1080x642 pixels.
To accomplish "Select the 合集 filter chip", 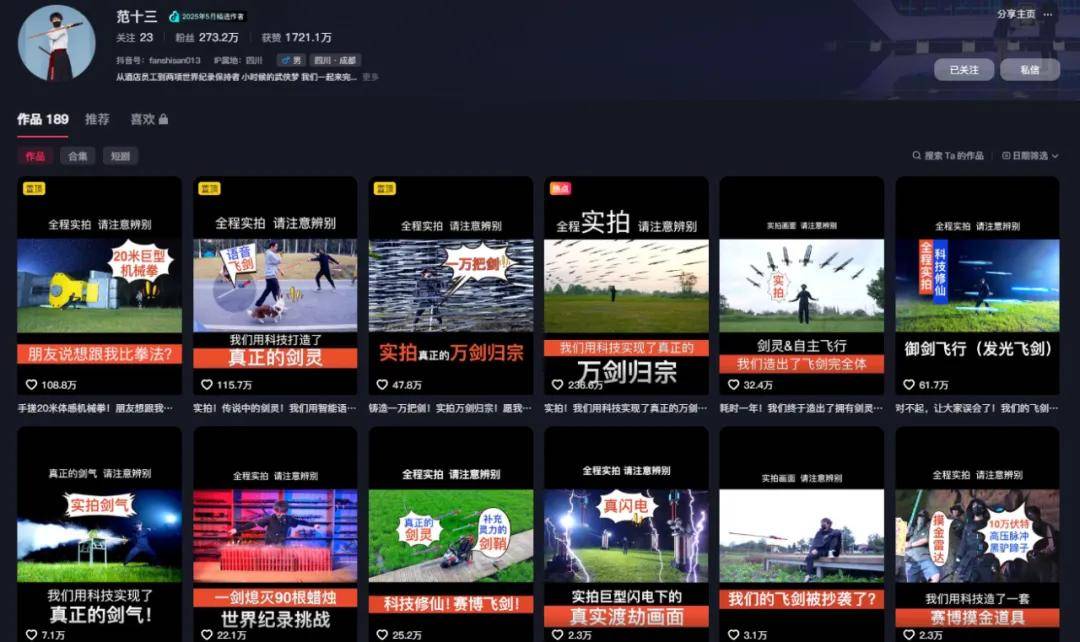I will tap(77, 156).
